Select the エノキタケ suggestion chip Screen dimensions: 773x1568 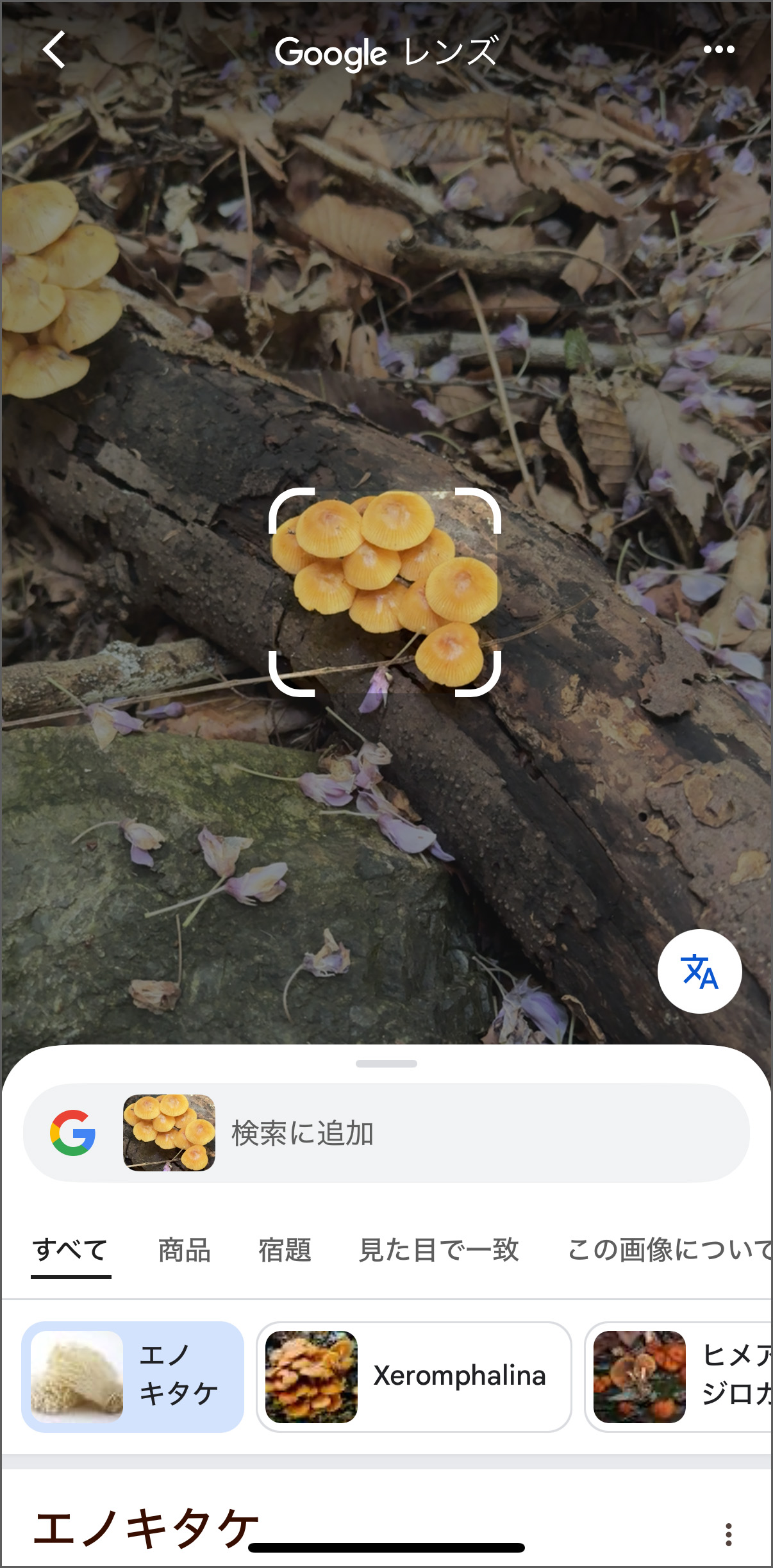point(133,1376)
